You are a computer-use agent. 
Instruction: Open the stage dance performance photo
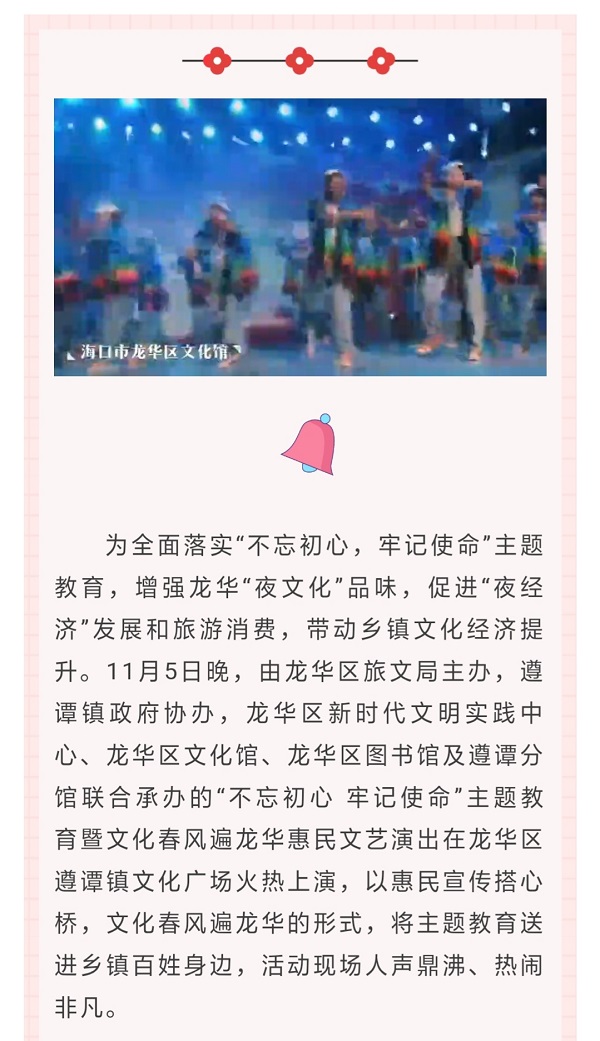click(300, 237)
